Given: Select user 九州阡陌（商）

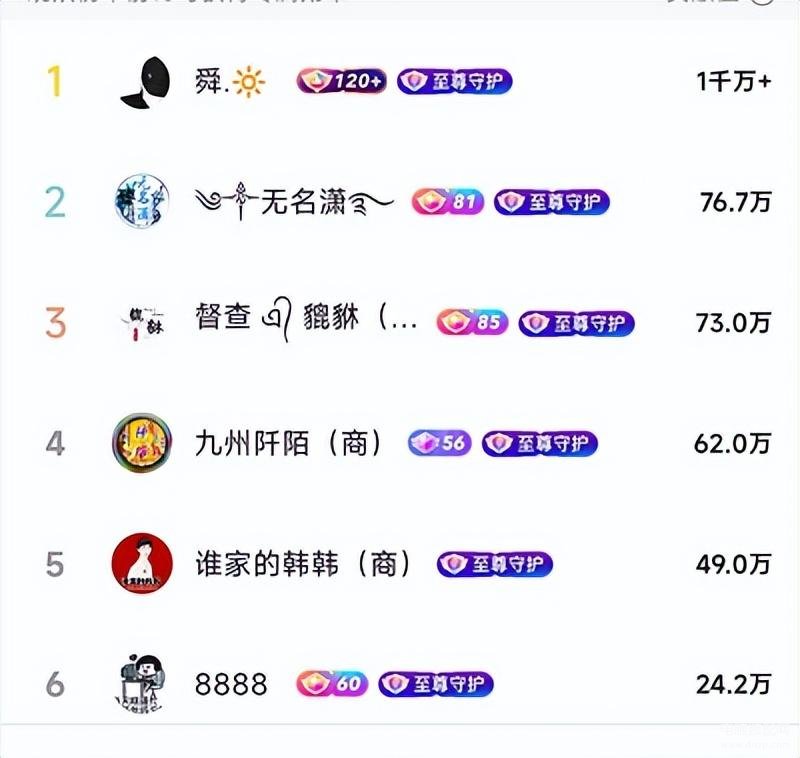Looking at the screenshot, I should 289,443.
